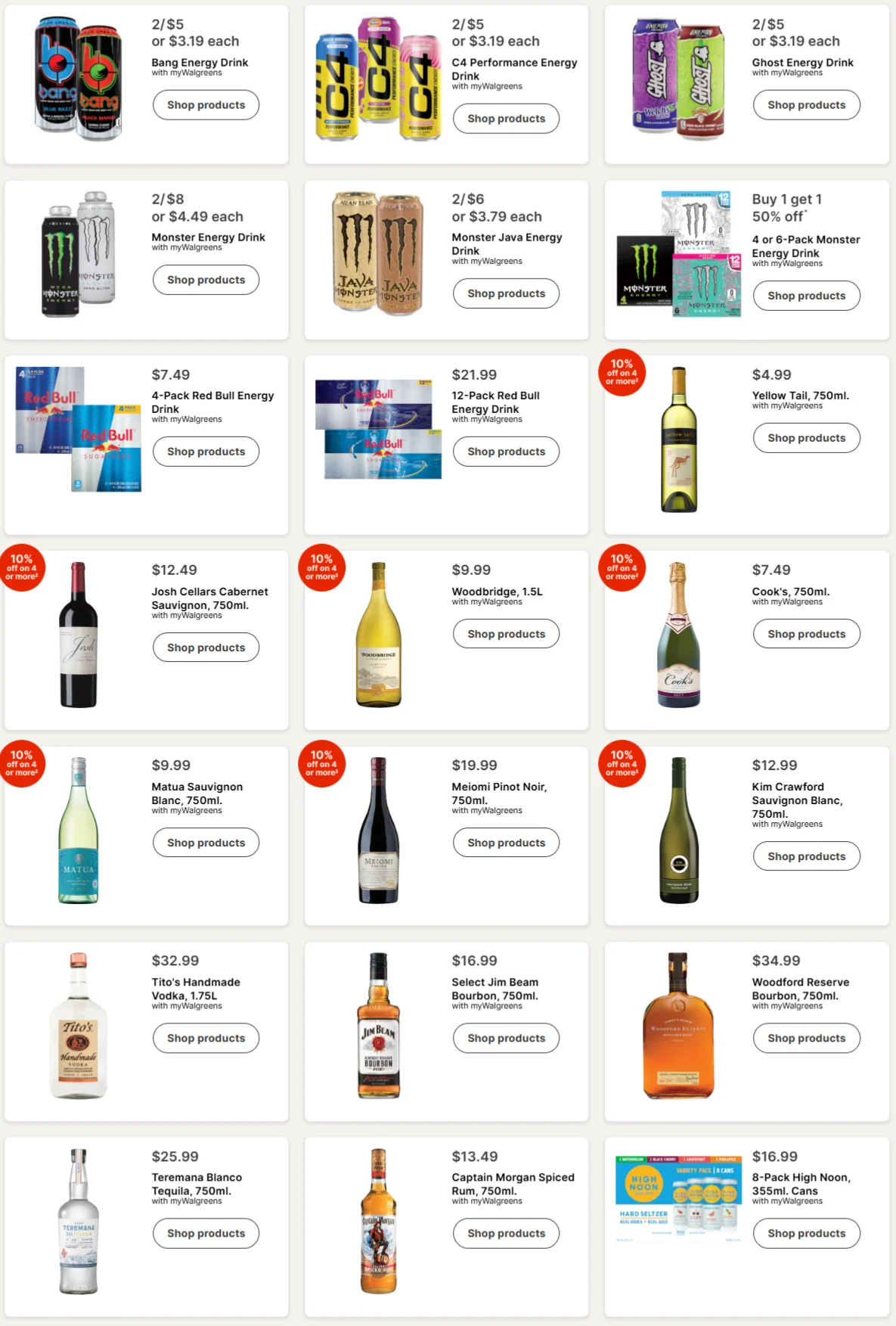
Task: Shop products for Monster Energy Drink
Action: [x=206, y=280]
